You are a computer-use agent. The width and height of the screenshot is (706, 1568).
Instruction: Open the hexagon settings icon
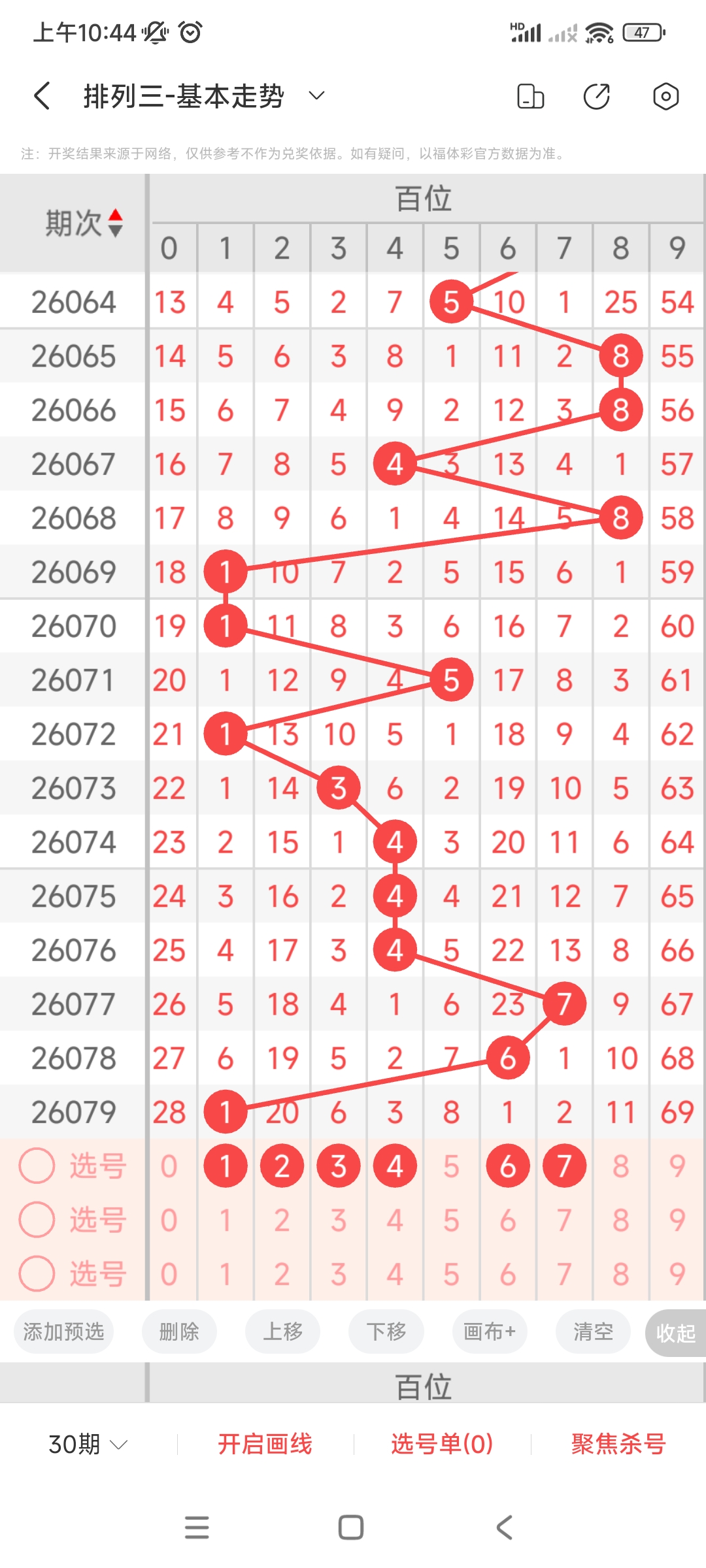pos(665,96)
